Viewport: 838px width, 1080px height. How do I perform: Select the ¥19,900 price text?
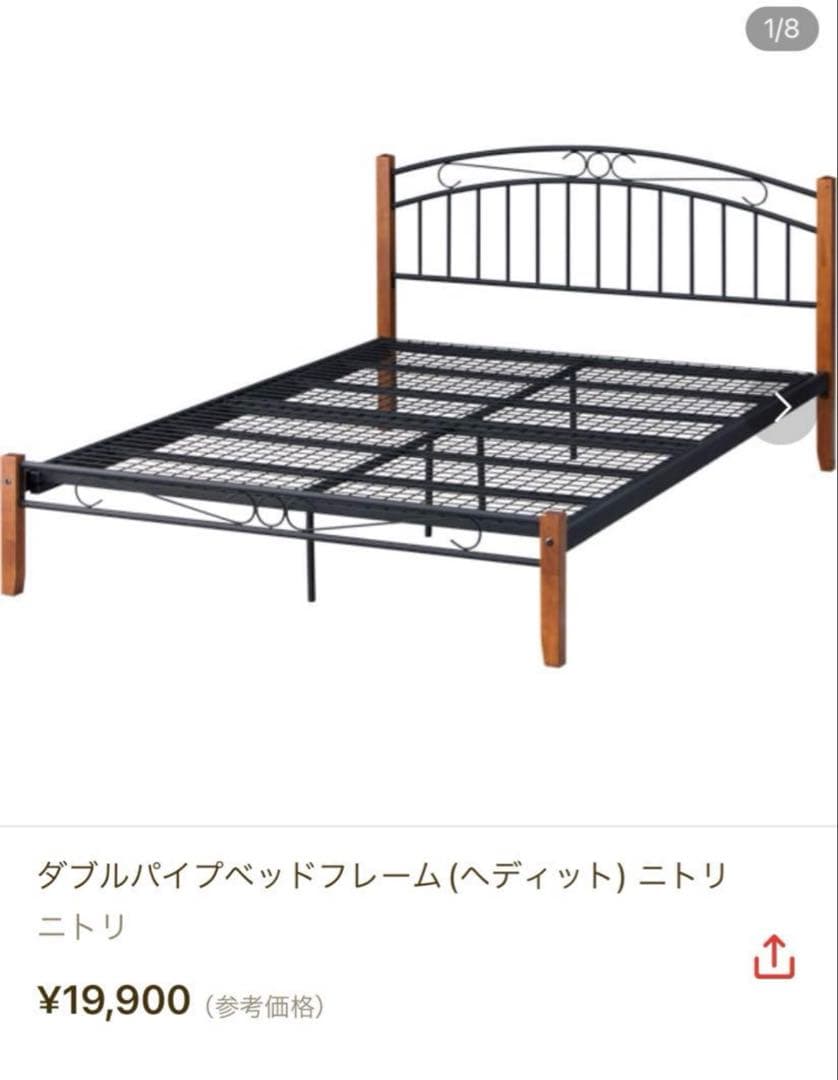click(x=115, y=1000)
